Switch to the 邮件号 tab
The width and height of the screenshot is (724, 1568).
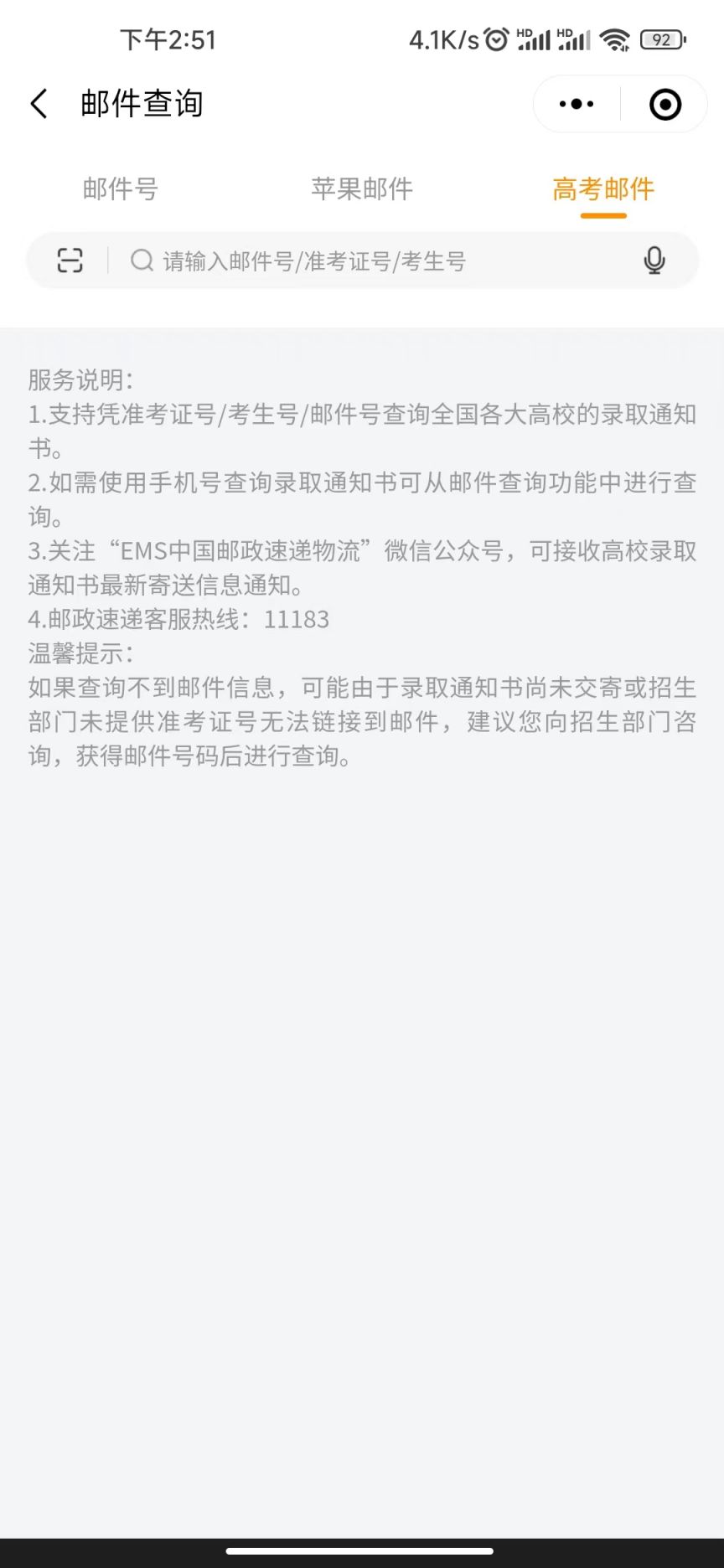(121, 189)
